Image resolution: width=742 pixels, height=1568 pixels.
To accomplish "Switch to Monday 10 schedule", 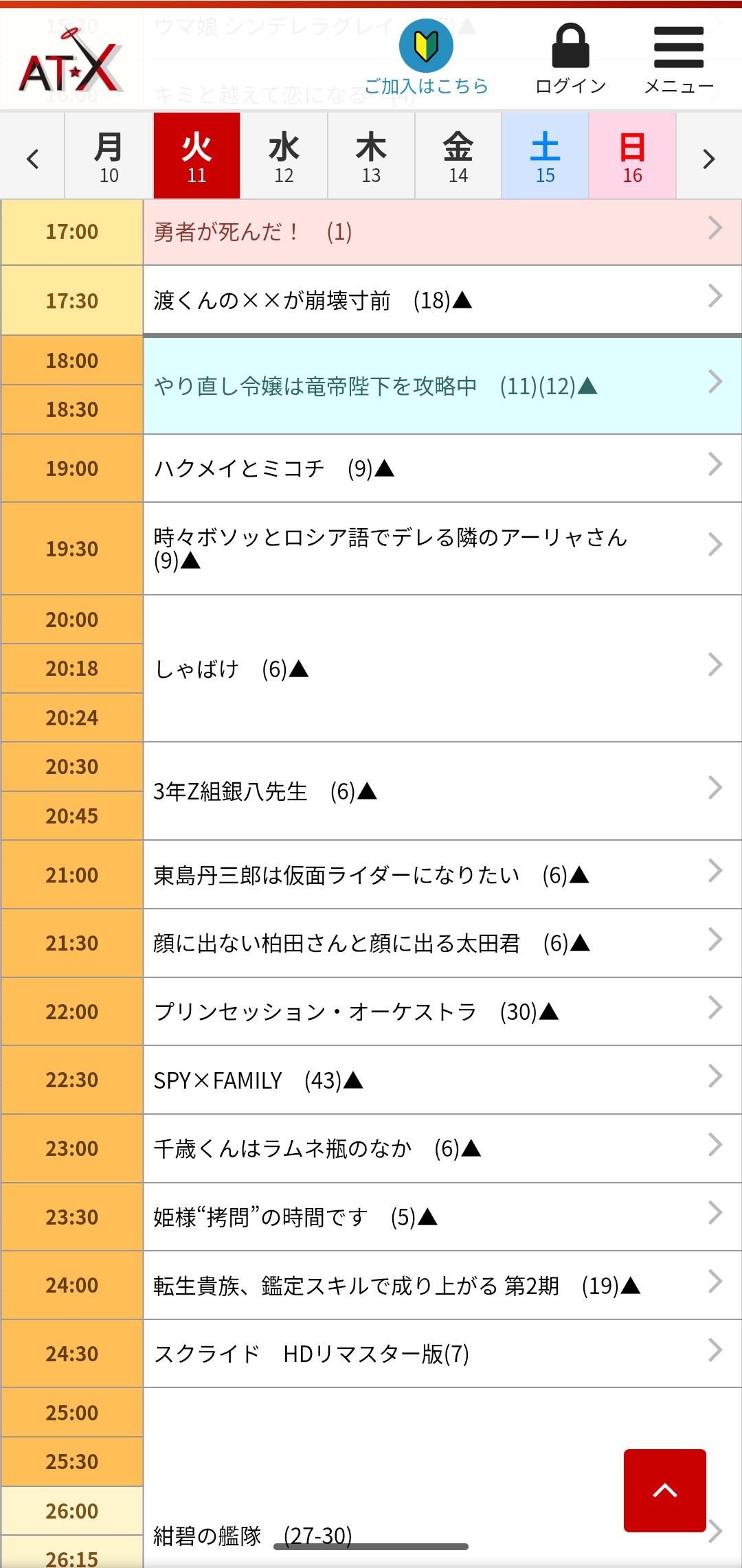I will click(109, 157).
